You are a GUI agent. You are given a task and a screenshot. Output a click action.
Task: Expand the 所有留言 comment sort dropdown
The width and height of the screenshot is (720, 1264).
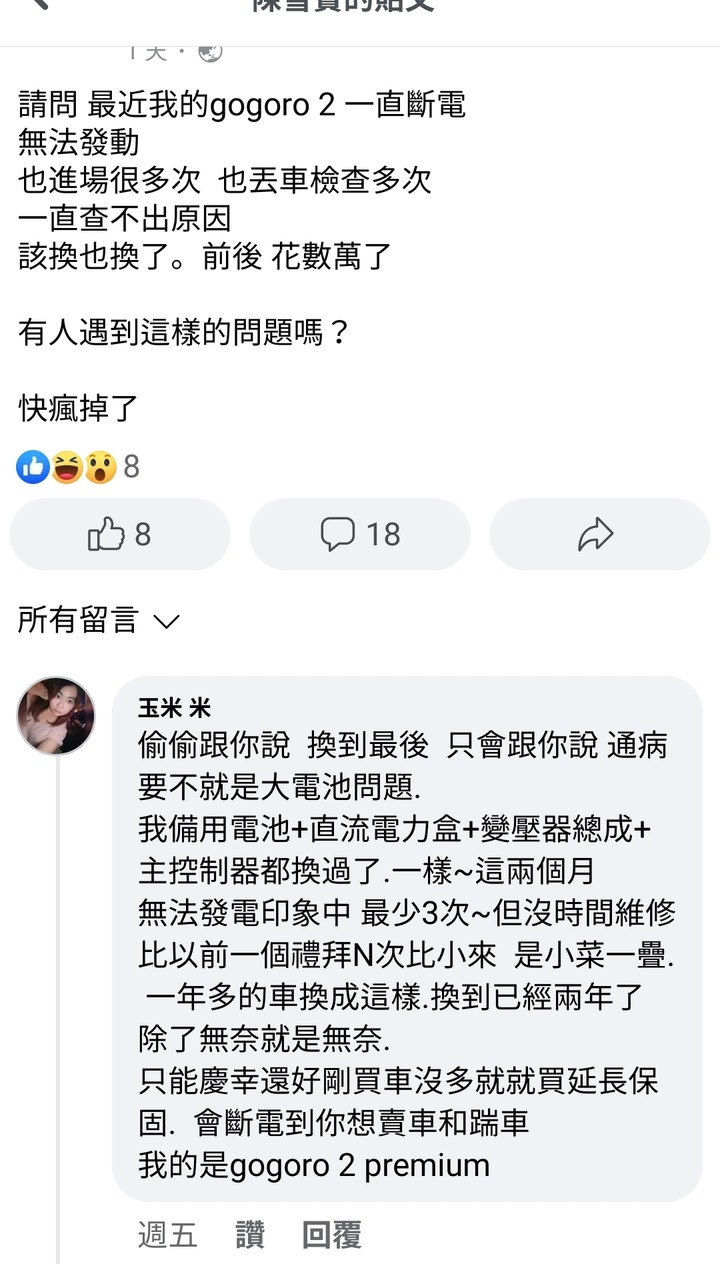[98, 621]
